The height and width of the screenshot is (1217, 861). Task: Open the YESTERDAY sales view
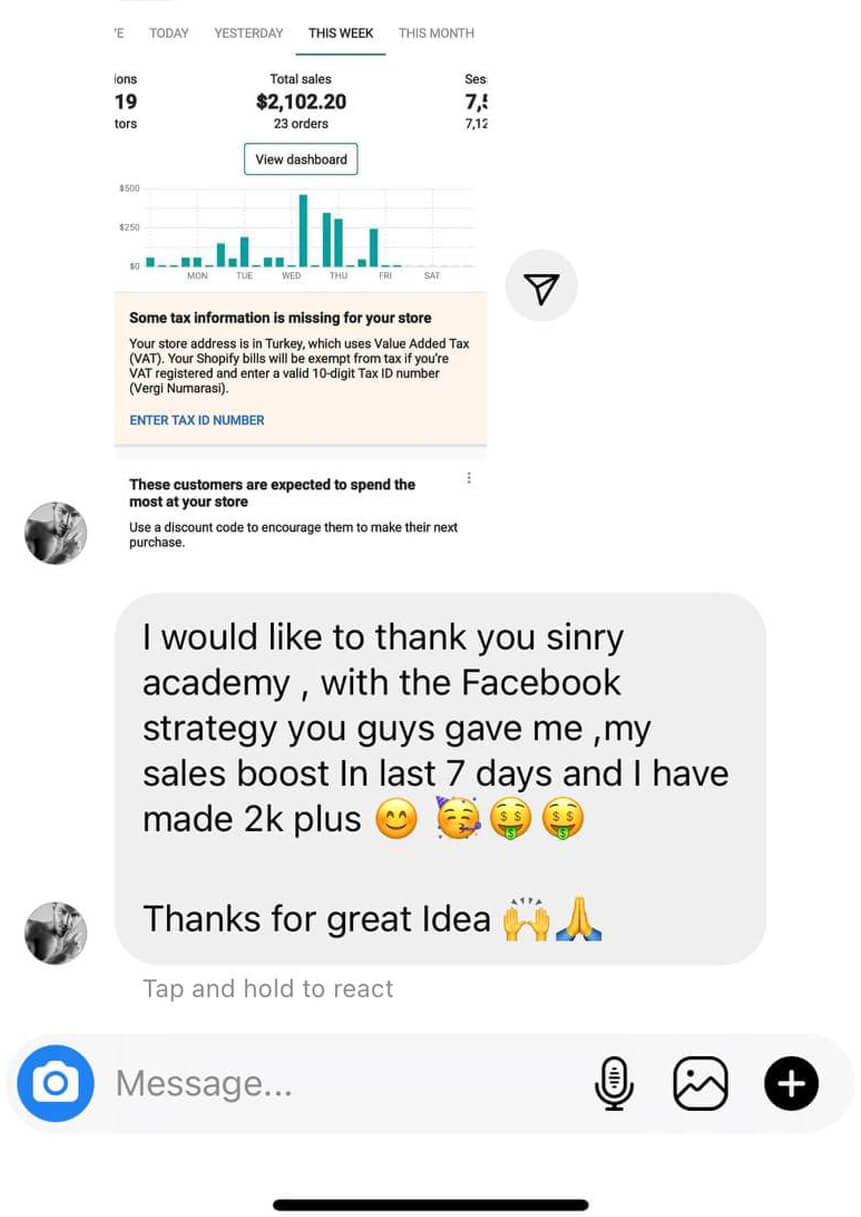tap(248, 33)
